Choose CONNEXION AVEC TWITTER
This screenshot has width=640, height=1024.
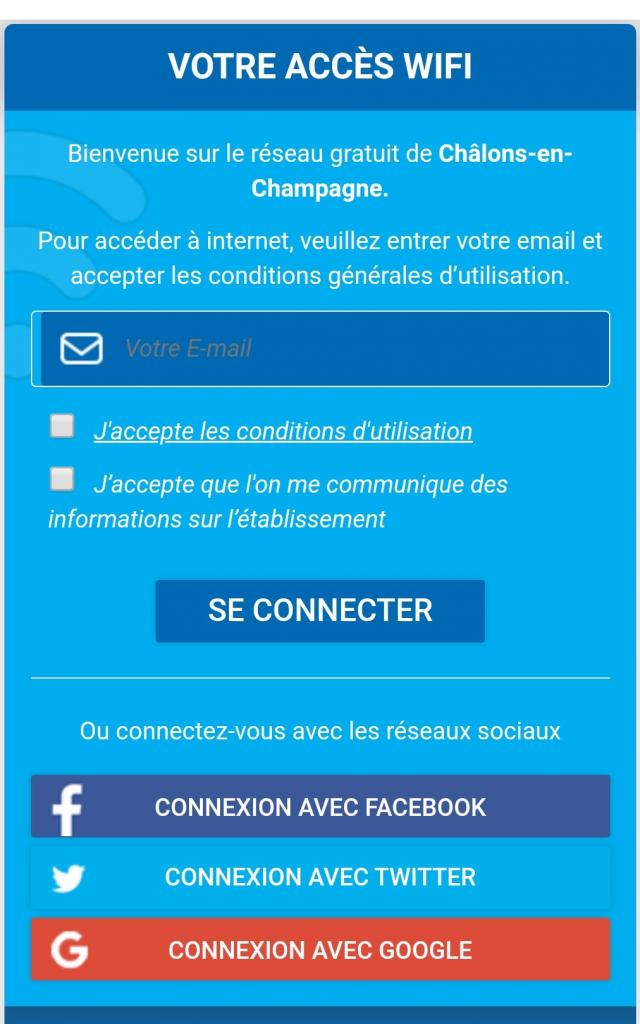pyautogui.click(x=320, y=877)
